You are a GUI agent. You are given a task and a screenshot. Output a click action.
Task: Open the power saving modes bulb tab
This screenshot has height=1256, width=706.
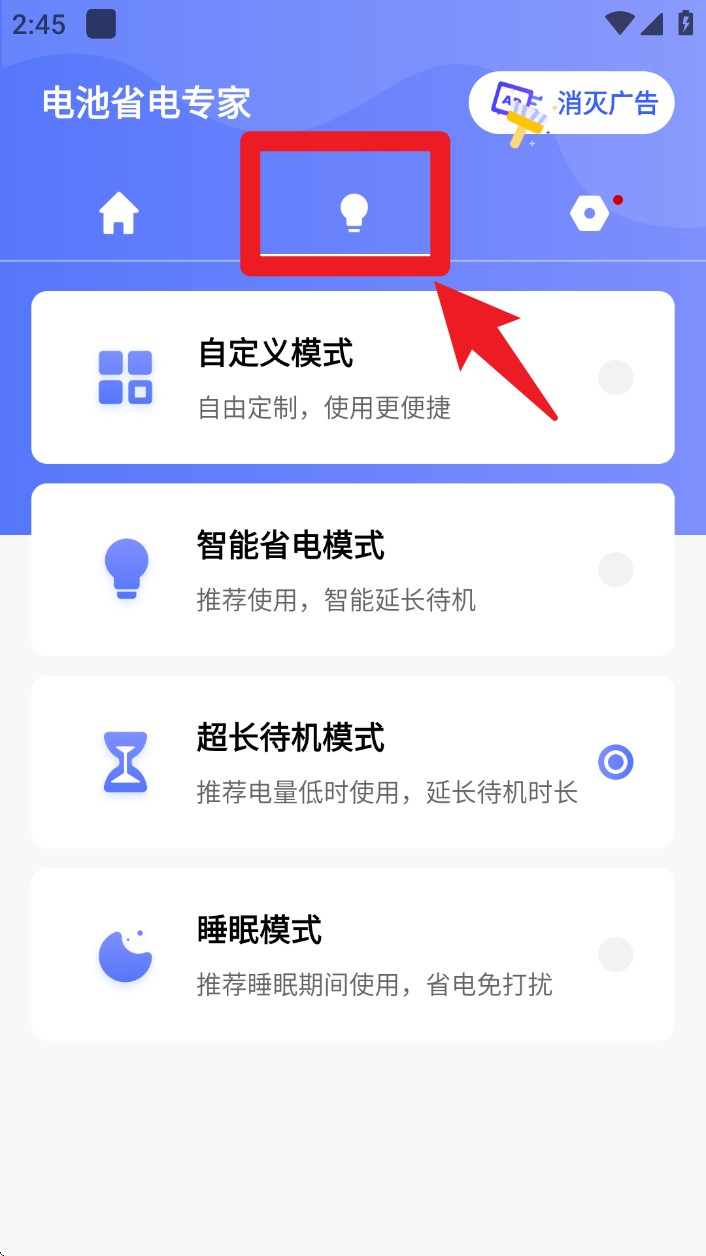353,212
